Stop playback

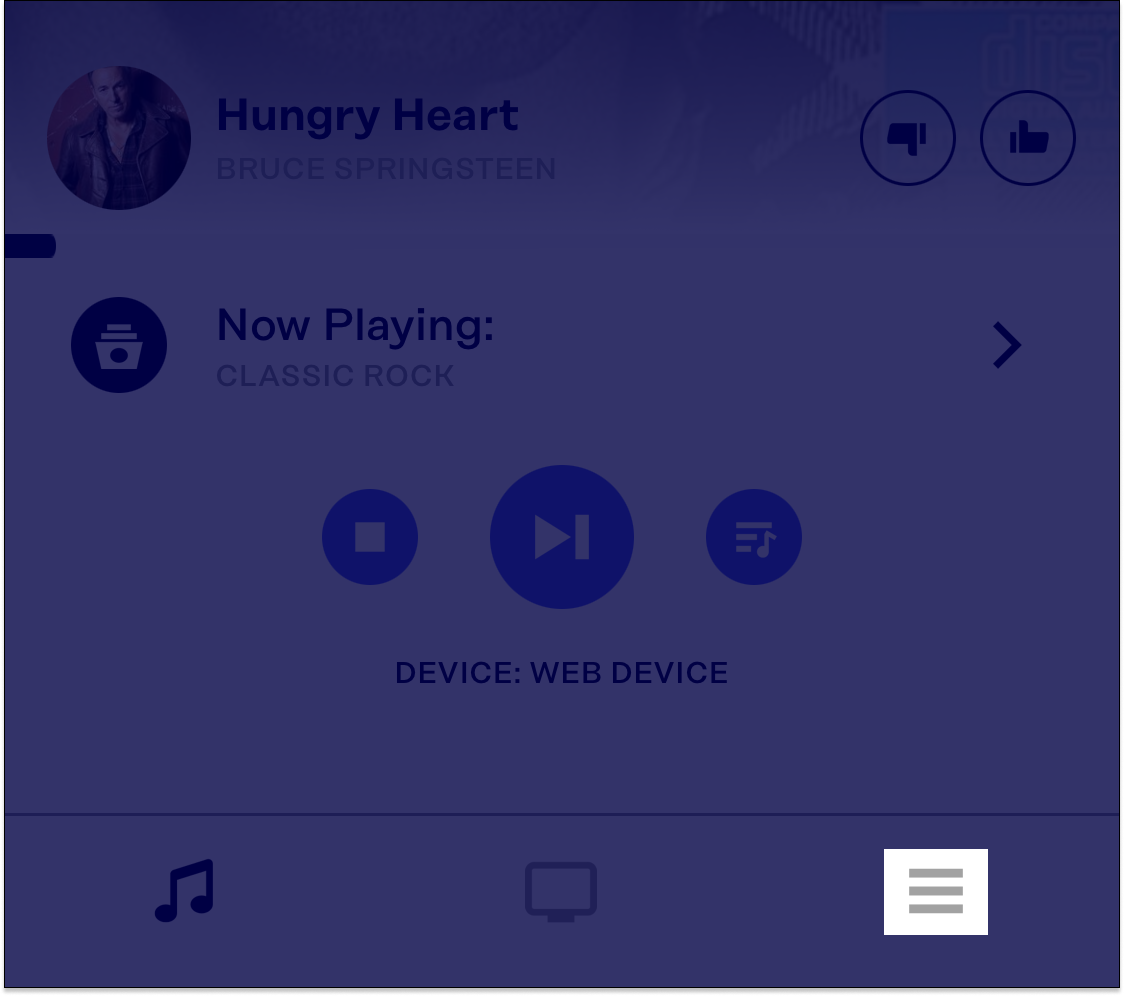click(370, 537)
